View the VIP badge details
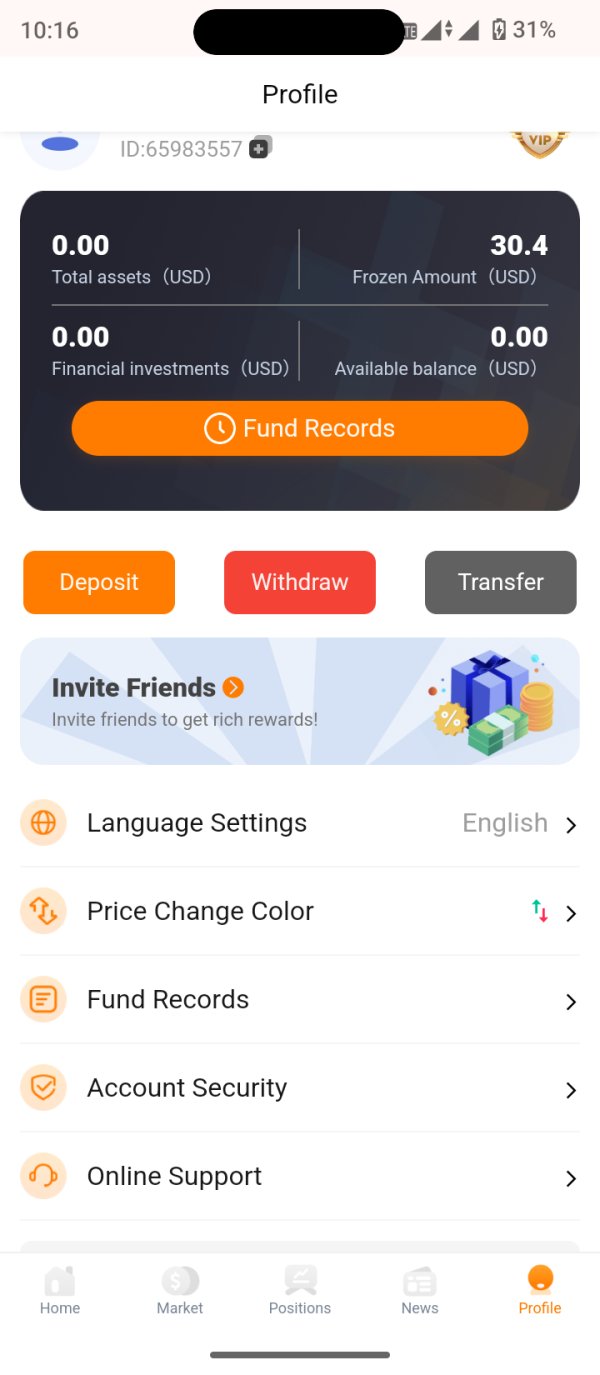 (540, 144)
